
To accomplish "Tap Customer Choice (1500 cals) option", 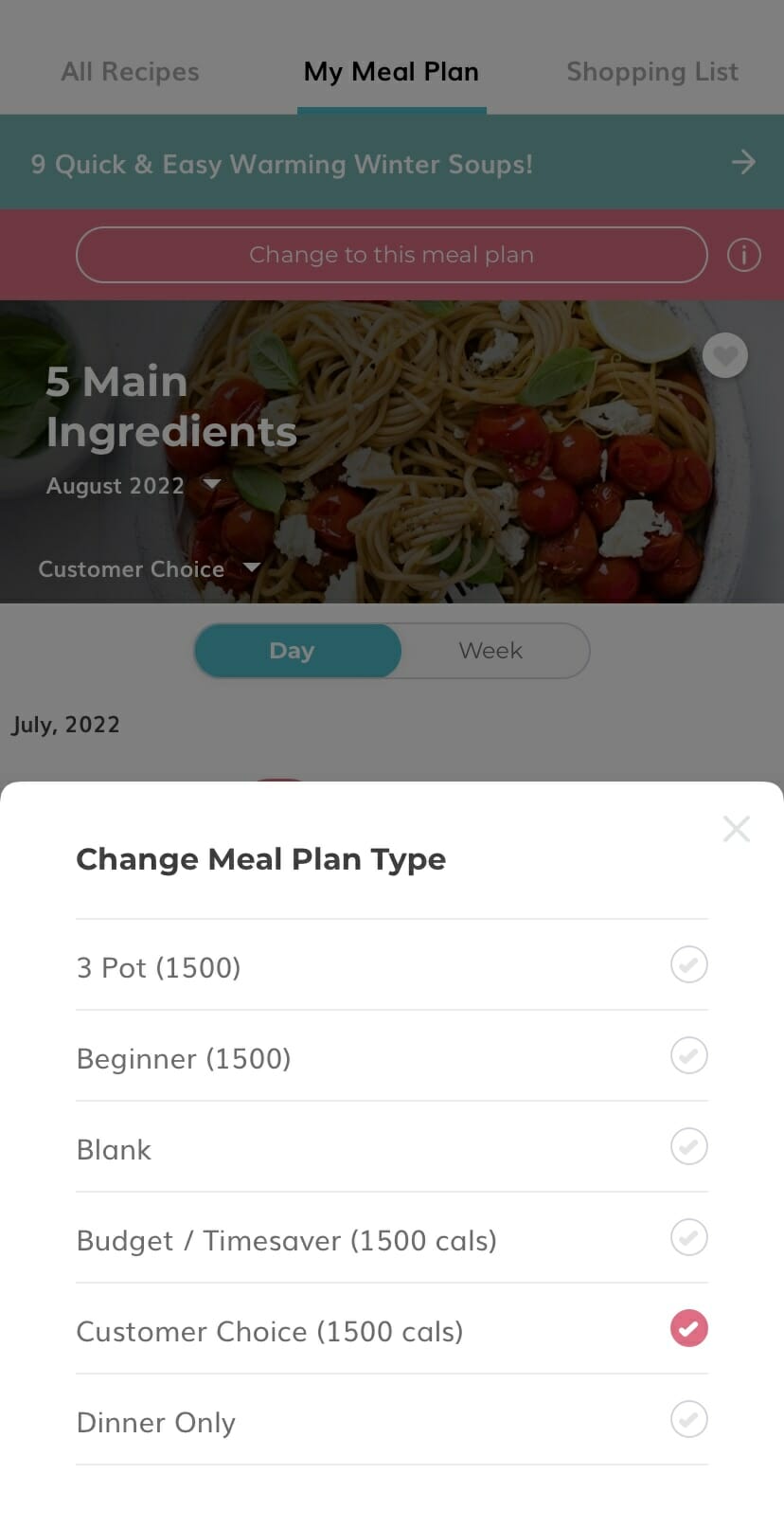I will point(392,1329).
